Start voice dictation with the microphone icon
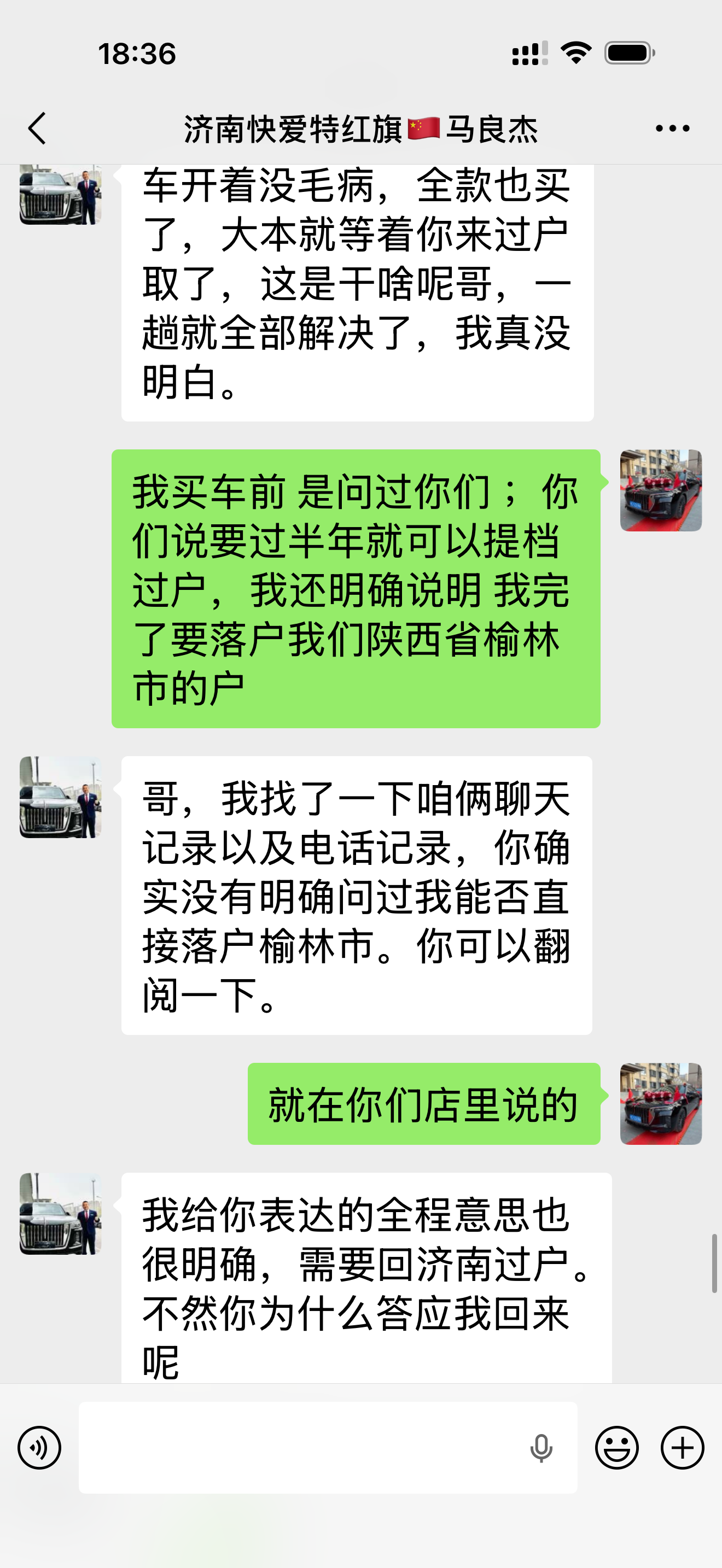 pos(540,1448)
